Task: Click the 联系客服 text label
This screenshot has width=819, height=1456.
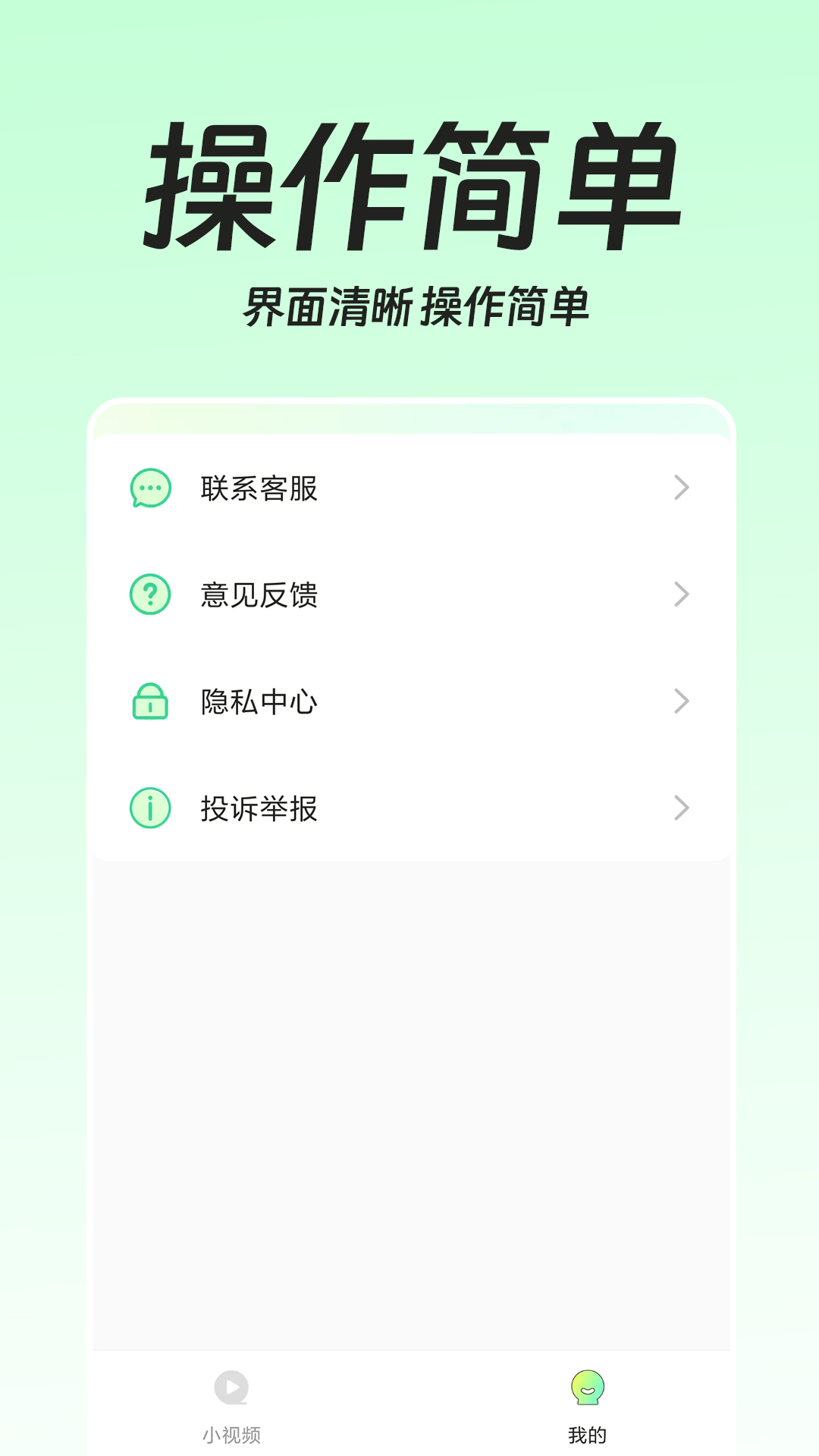Action: (x=259, y=489)
